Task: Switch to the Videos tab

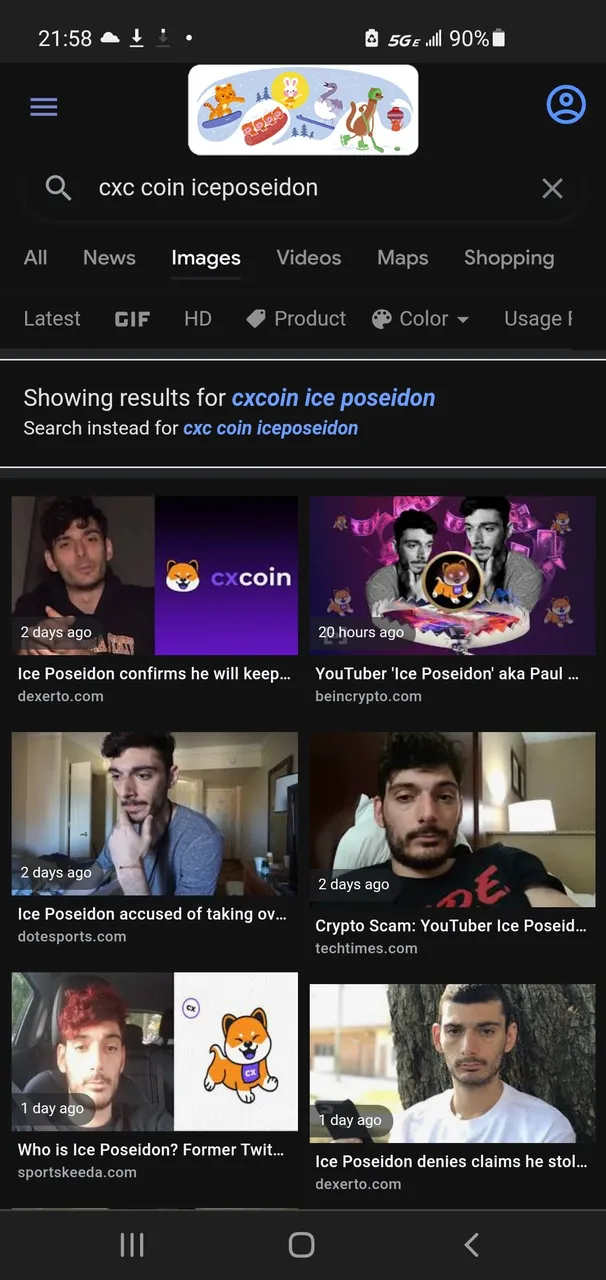Action: point(309,258)
